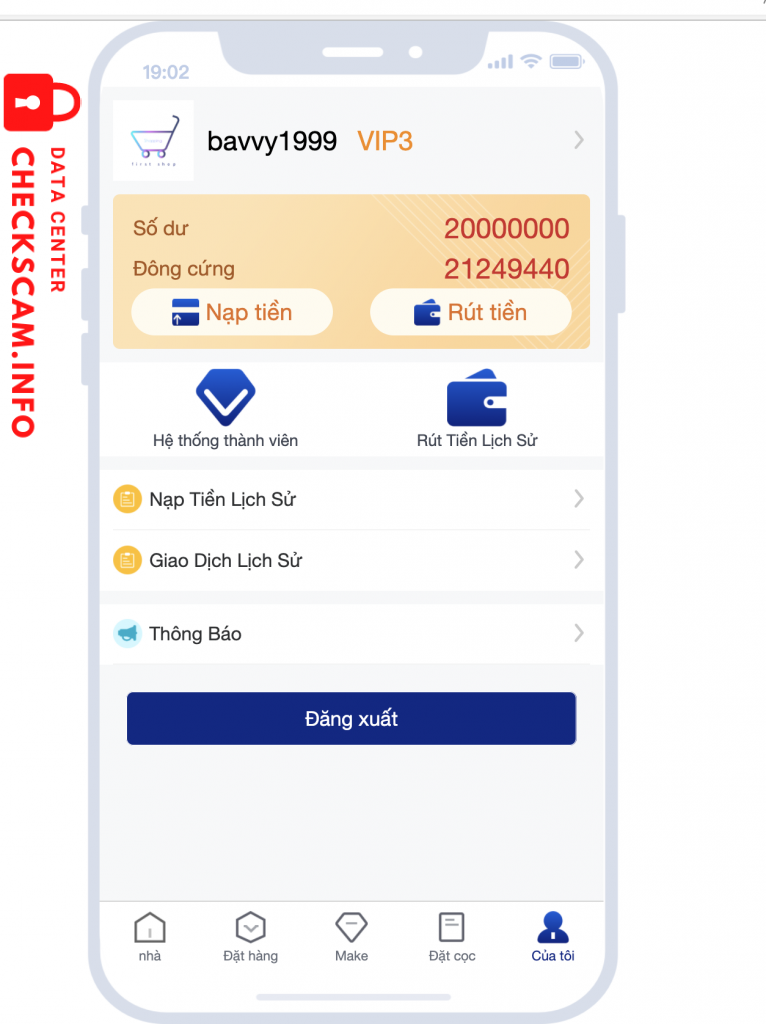Open the Thông Báo notifications row
This screenshot has height=1024, width=766.
350,633
